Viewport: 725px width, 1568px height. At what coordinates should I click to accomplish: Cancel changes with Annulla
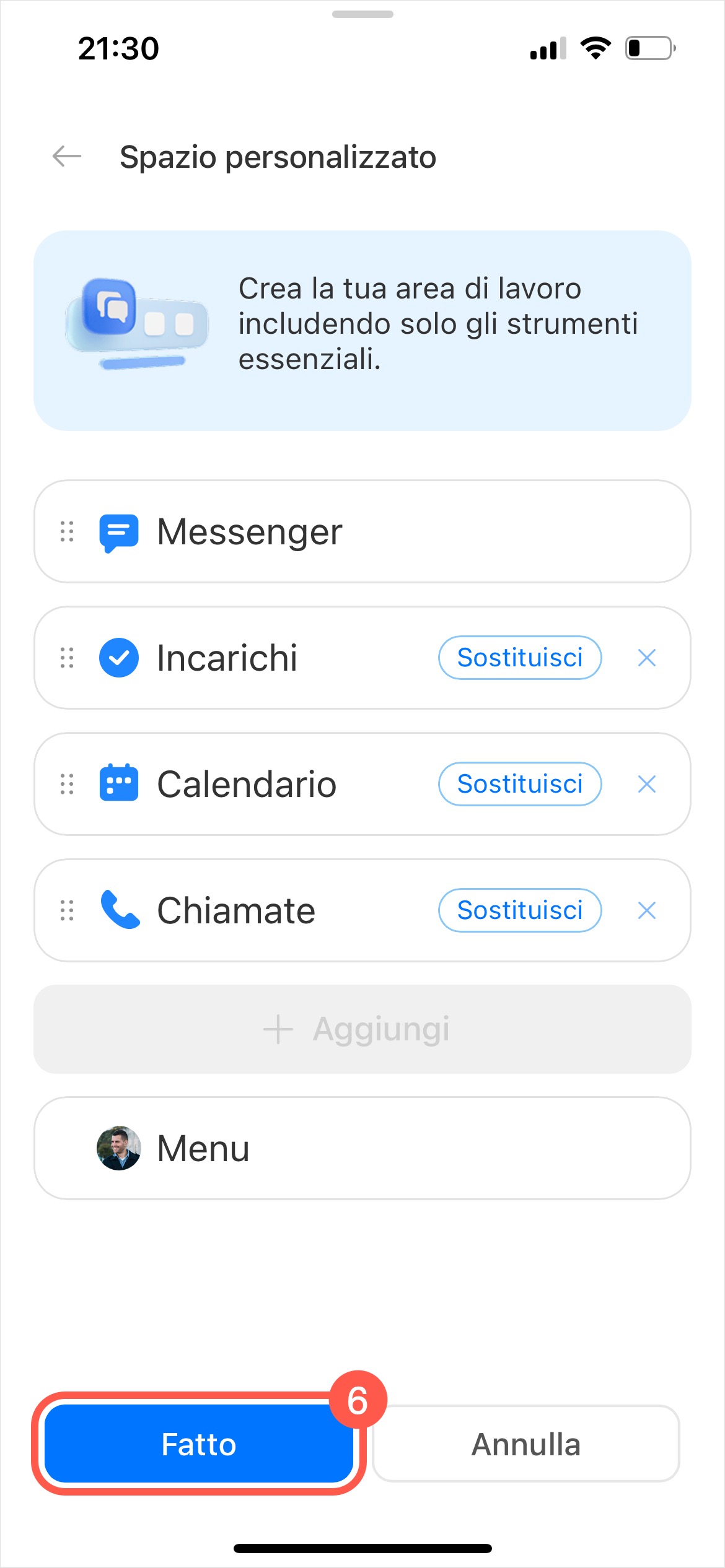(525, 1444)
